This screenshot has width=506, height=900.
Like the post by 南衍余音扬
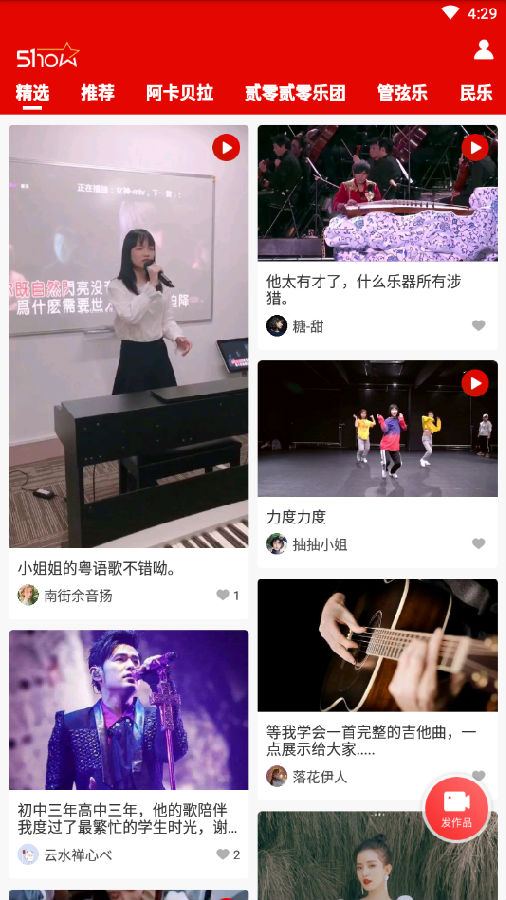(x=223, y=595)
